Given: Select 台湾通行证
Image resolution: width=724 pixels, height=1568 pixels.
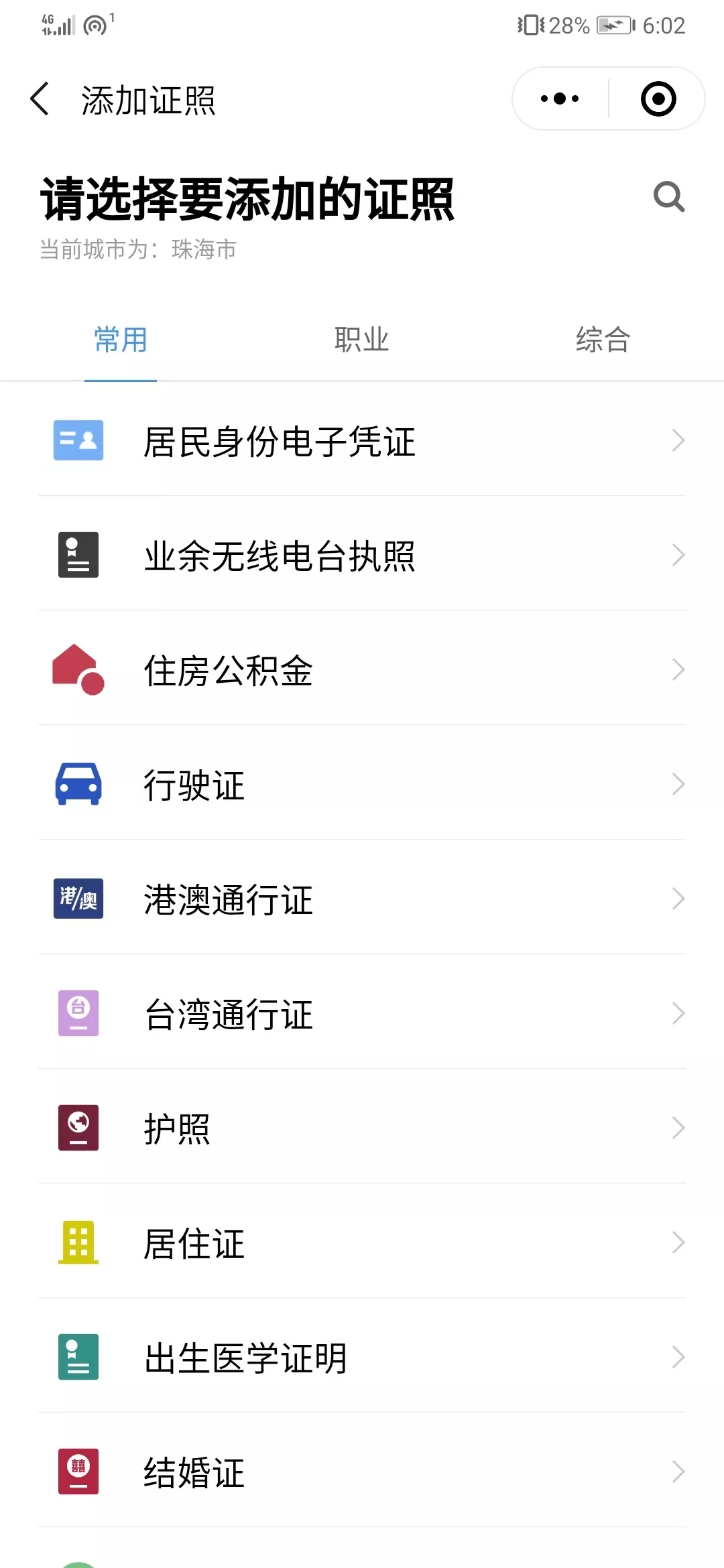Looking at the screenshot, I should (362, 1014).
